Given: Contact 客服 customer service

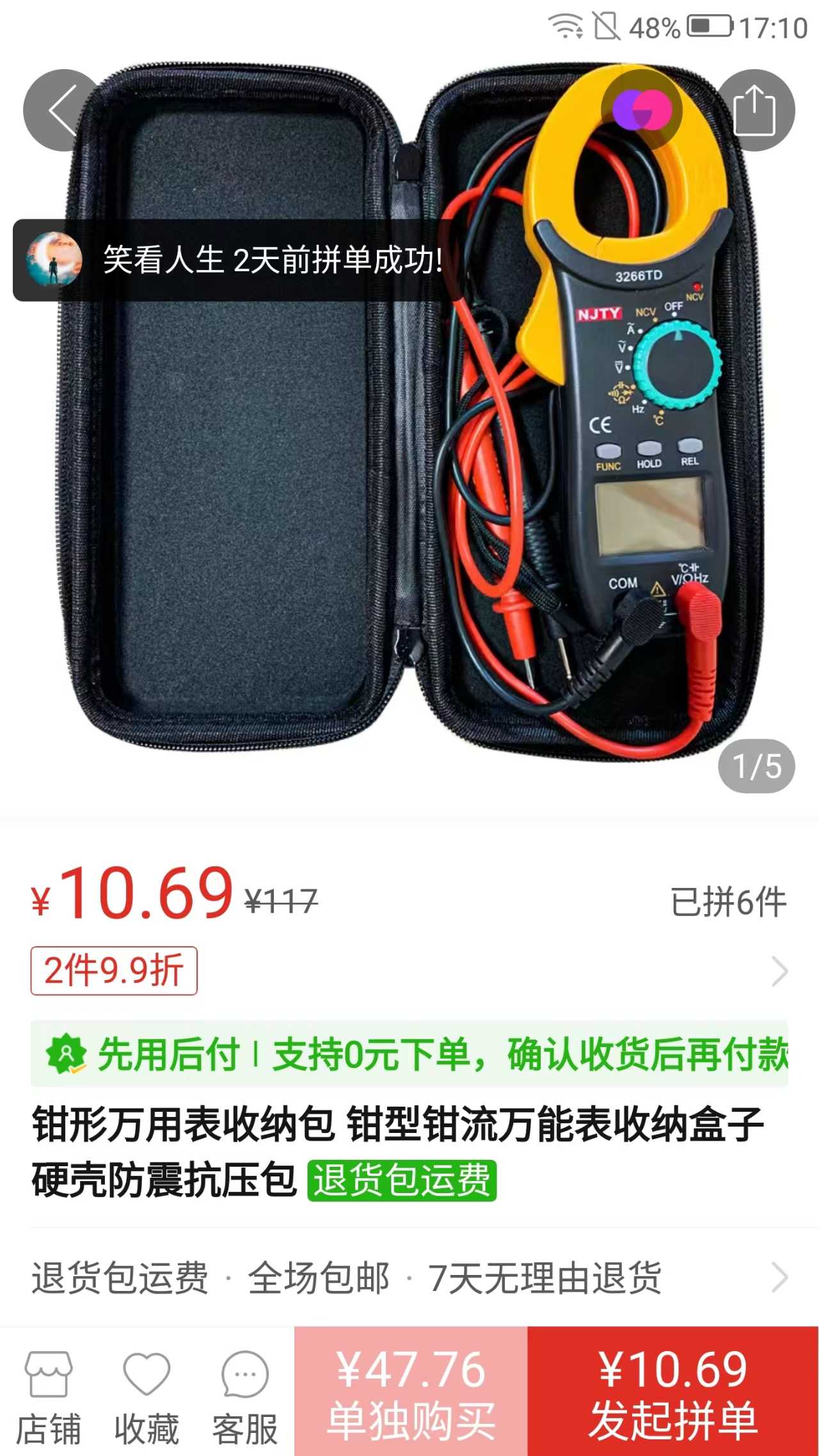Looking at the screenshot, I should (x=244, y=1397).
